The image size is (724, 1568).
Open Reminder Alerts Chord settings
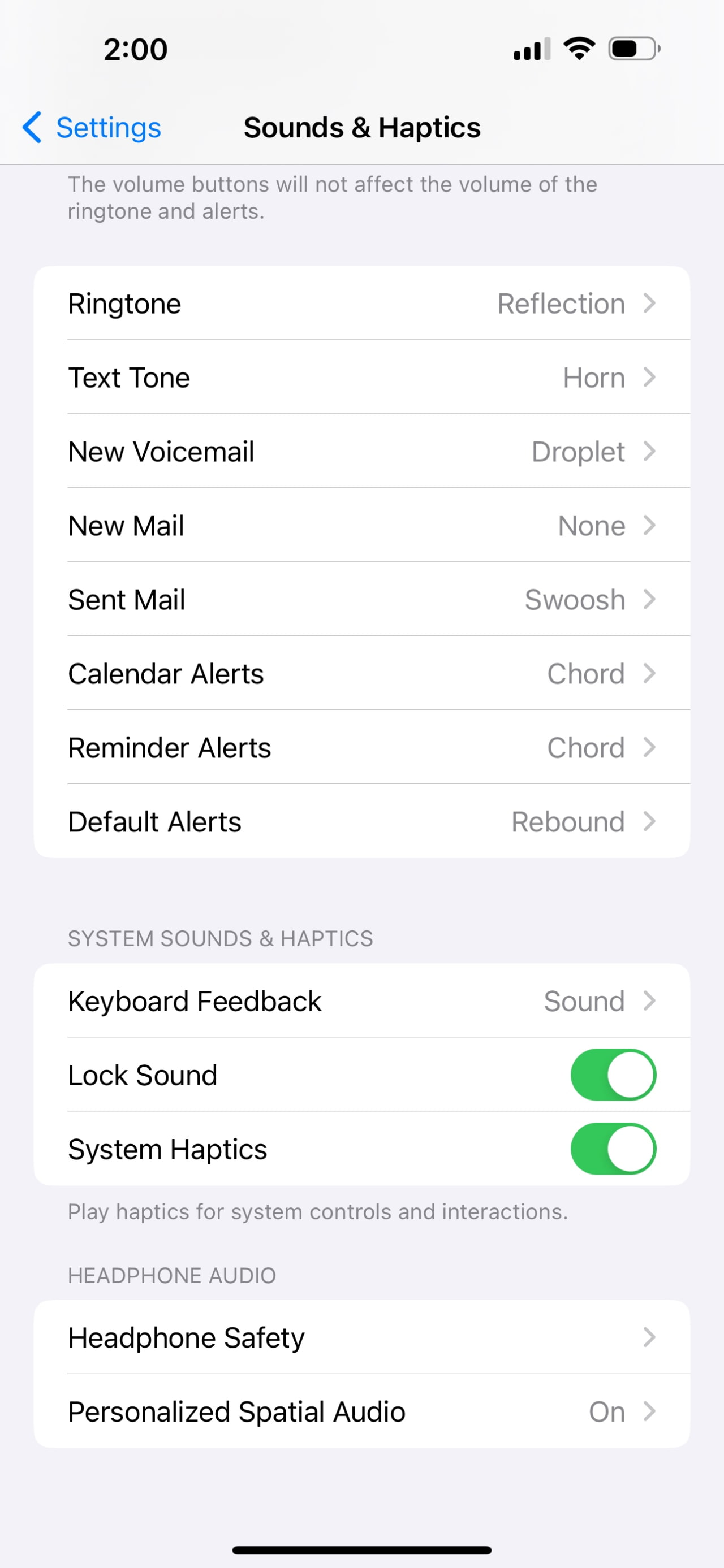pos(361,747)
